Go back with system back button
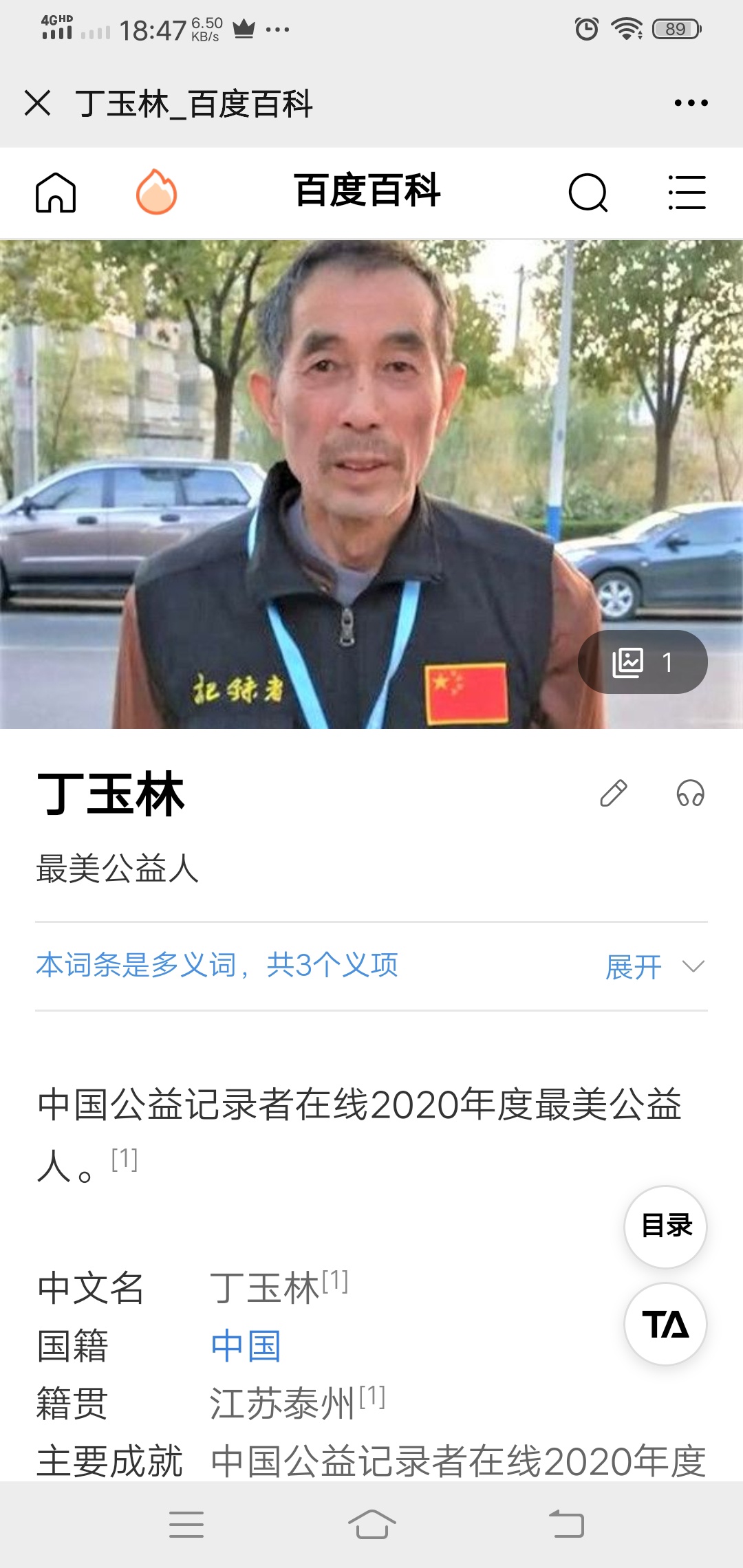This screenshot has height=1568, width=743. pos(566,1524)
